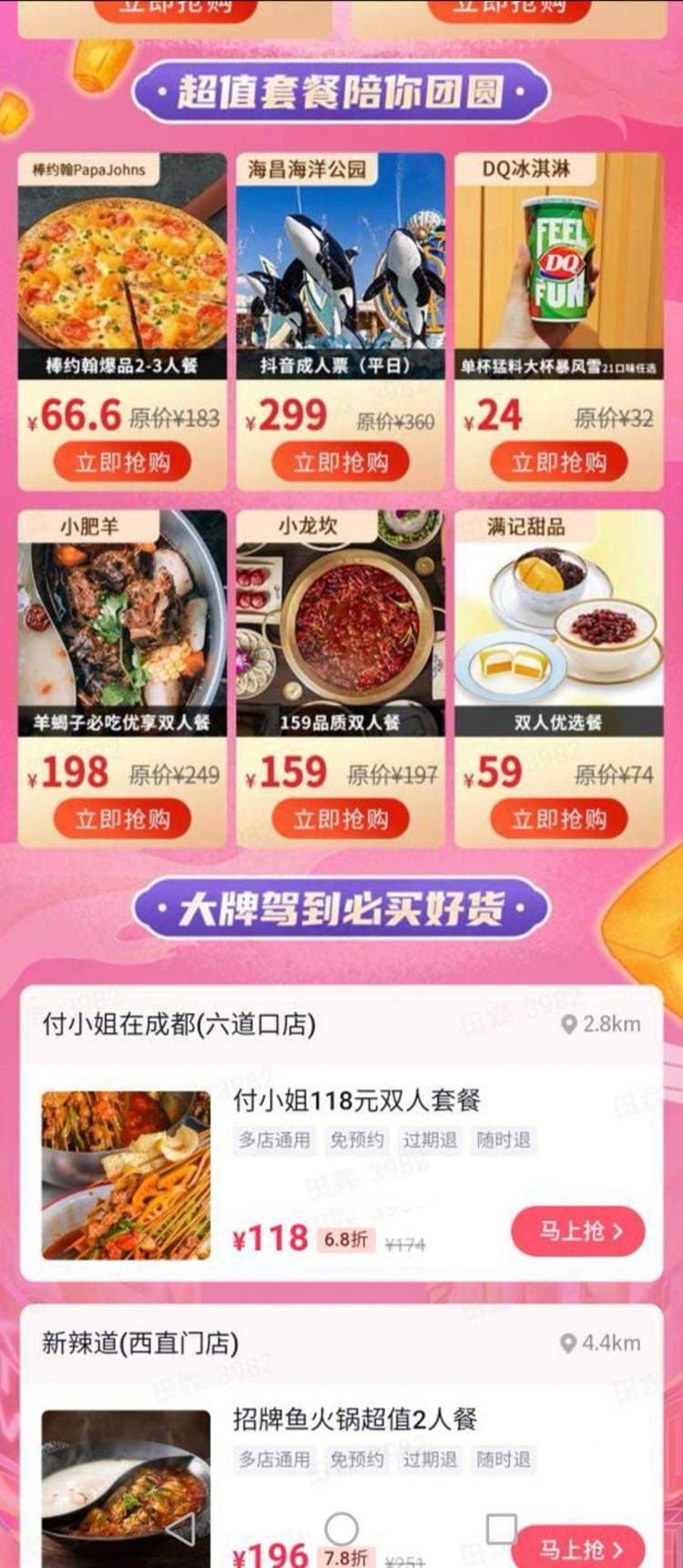Tap 立即抢购 for 棒约翰爆品2-3人餐
This screenshot has height=1568, width=683.
click(x=122, y=462)
